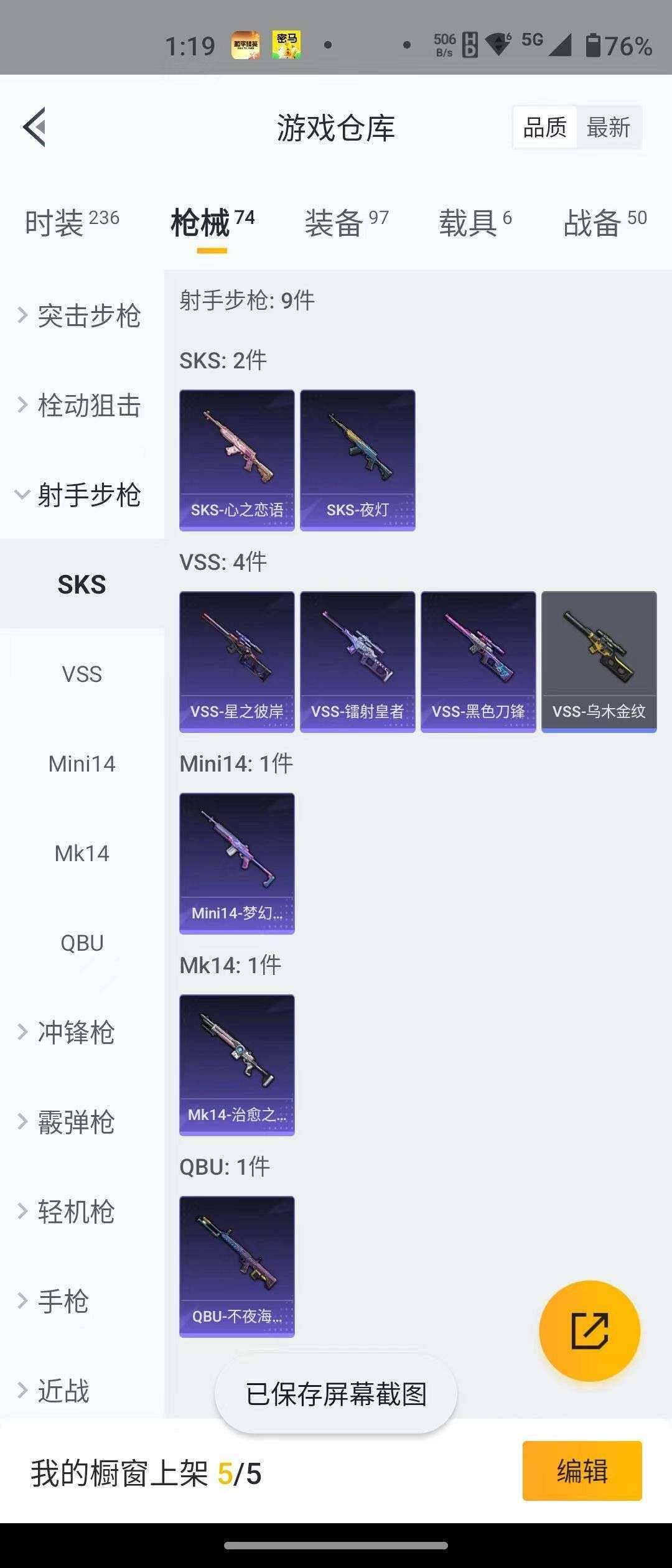Image resolution: width=672 pixels, height=1568 pixels.
Task: View the QBU-不夜海 skin
Action: [236, 1267]
